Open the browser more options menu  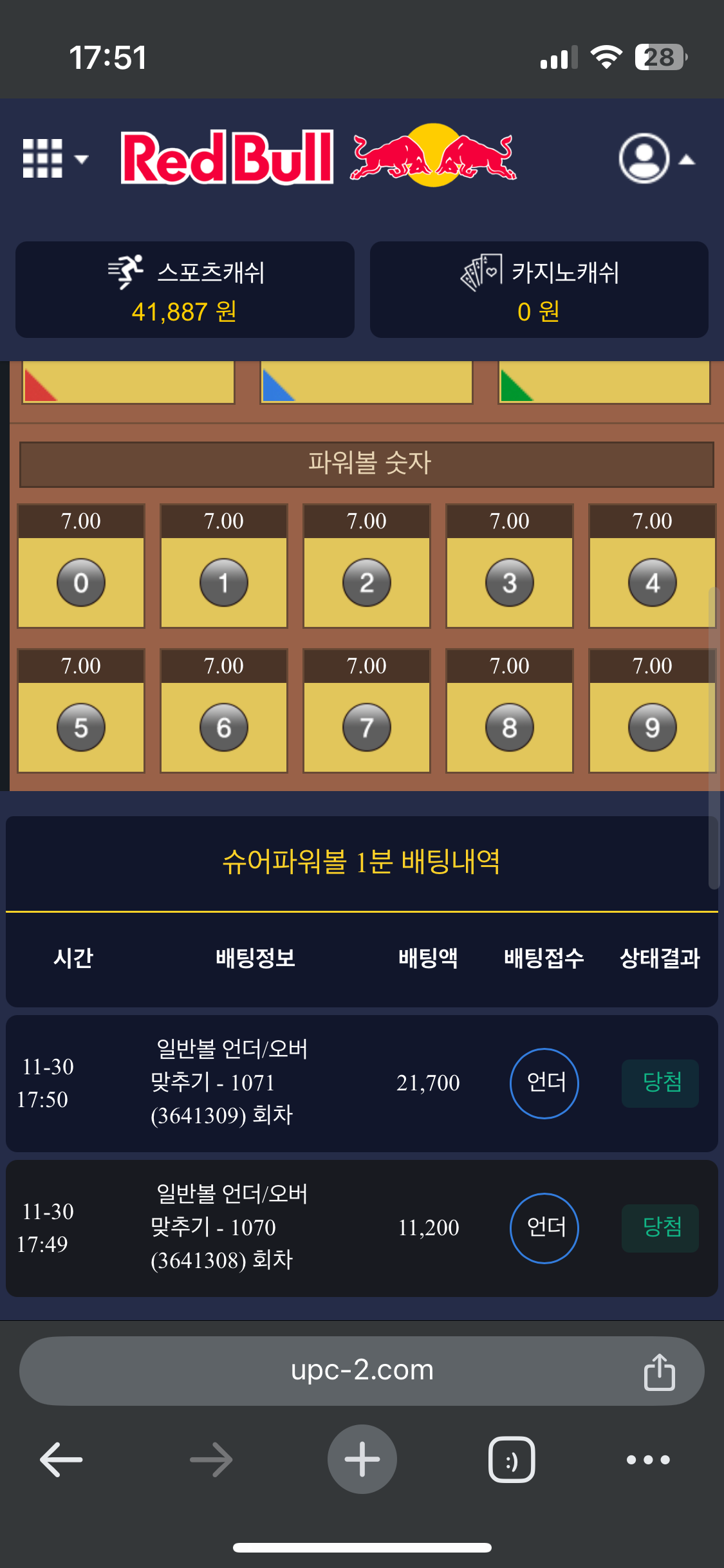[x=648, y=1459]
